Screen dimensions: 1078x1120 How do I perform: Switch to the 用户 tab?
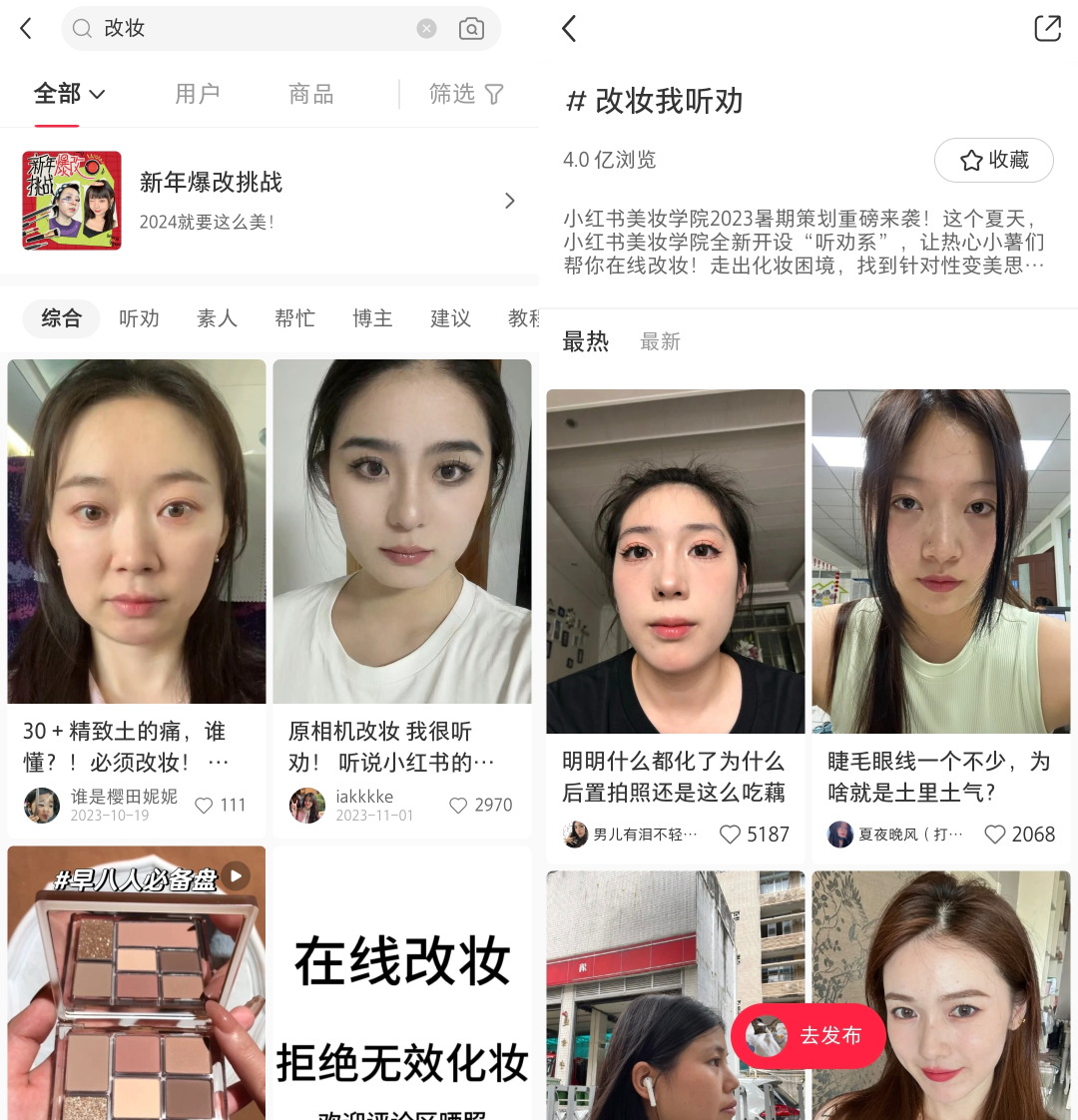pos(197,94)
